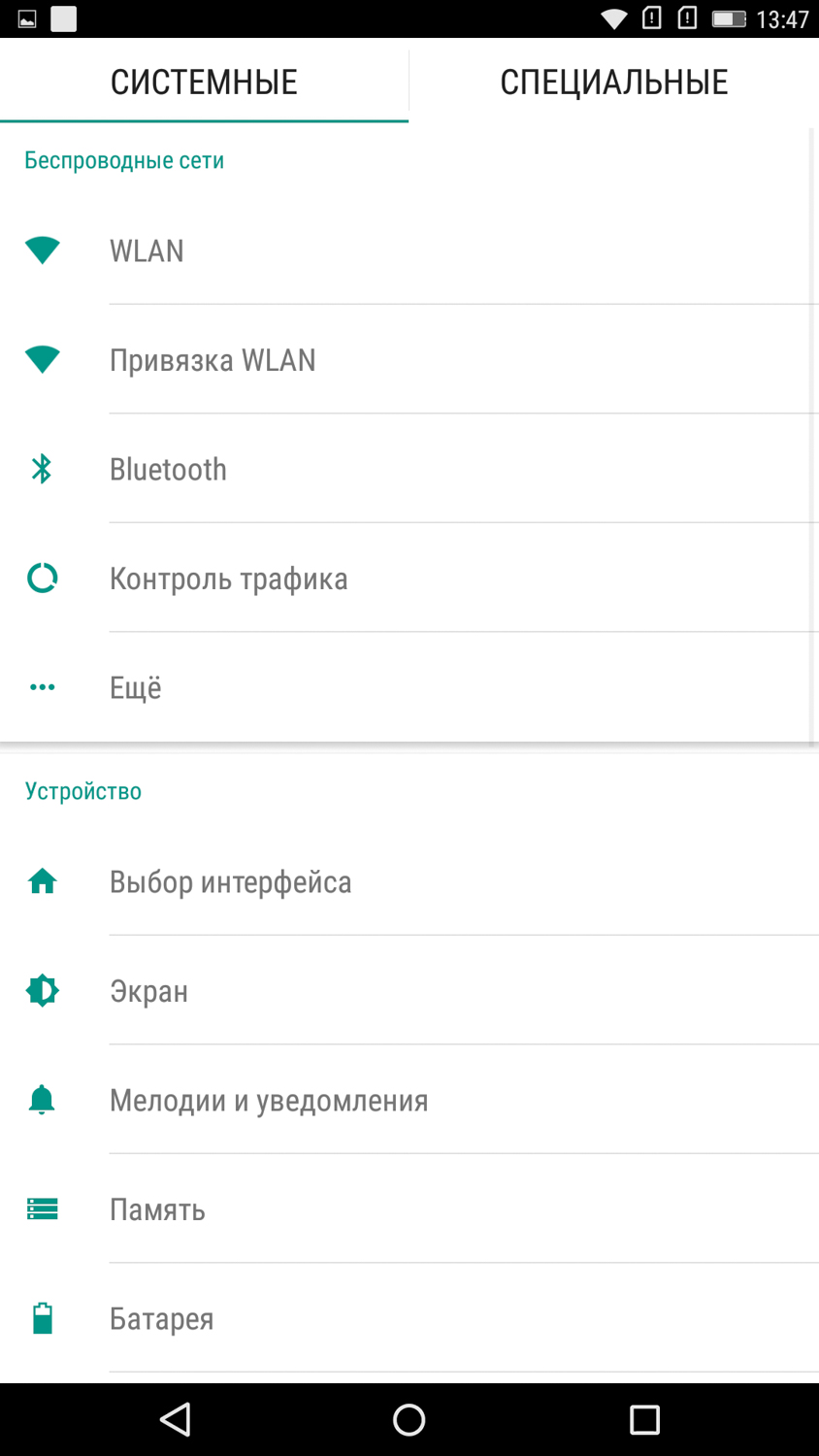This screenshot has height=1456, width=819.
Task: Go back using the navigation bar
Action: [x=176, y=1419]
